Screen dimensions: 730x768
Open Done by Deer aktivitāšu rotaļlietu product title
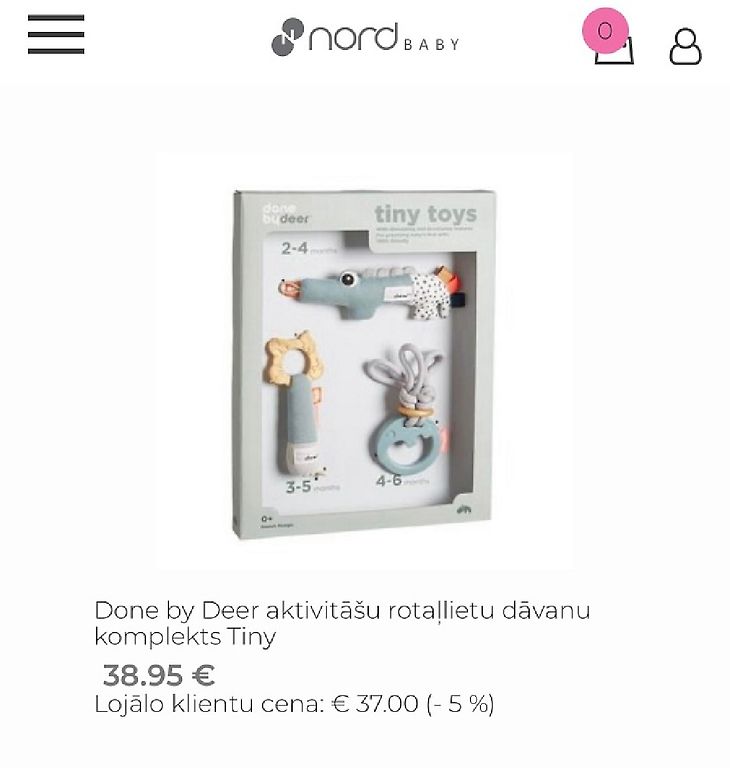point(342,623)
